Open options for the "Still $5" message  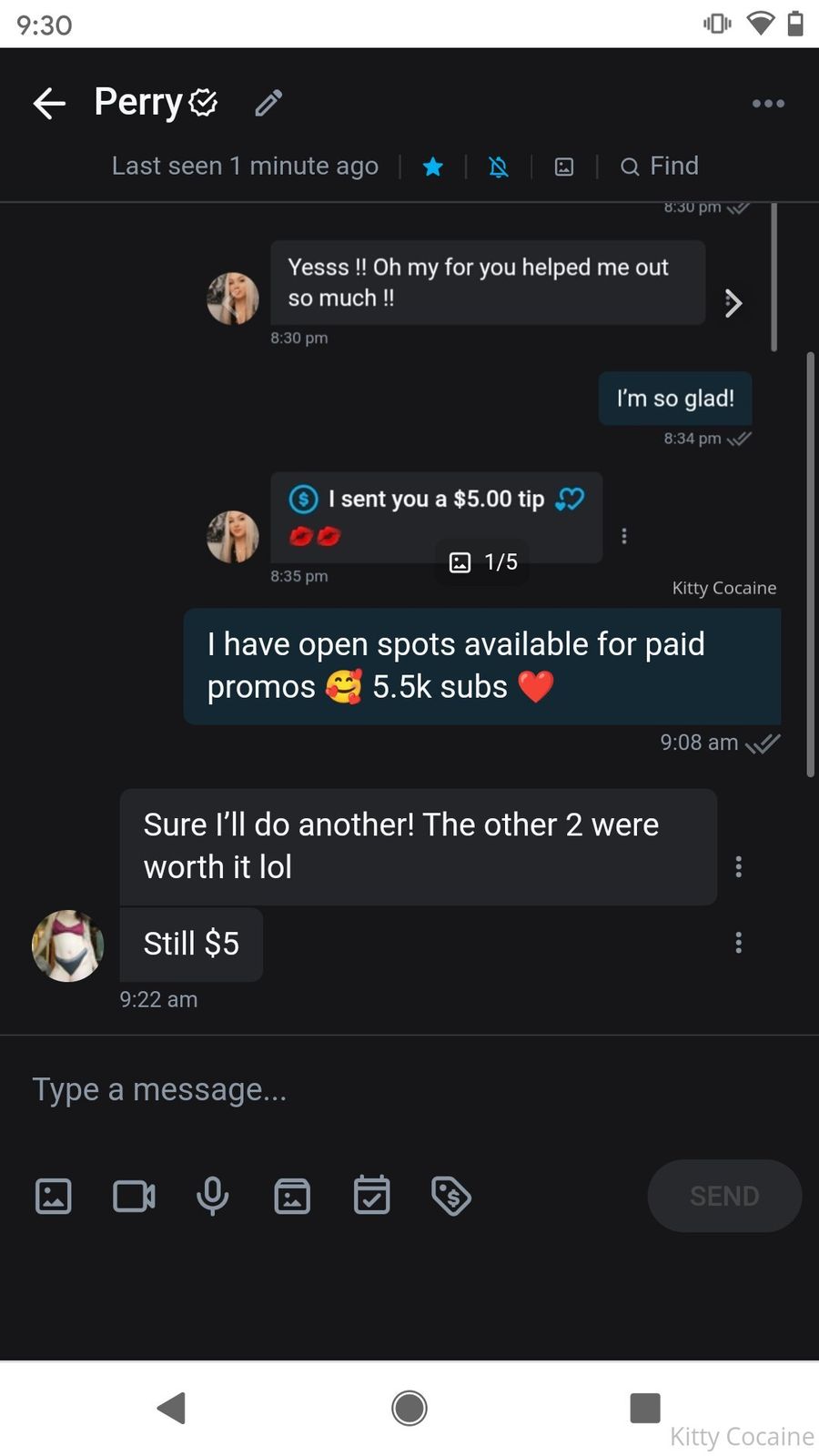(x=738, y=943)
